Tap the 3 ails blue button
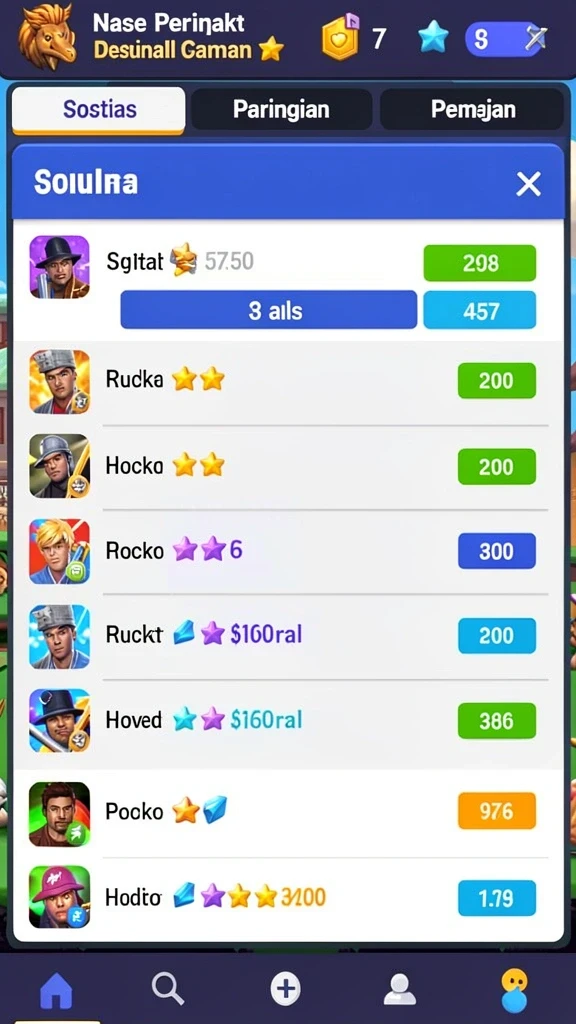Viewport: 576px width, 1024px height. click(268, 310)
